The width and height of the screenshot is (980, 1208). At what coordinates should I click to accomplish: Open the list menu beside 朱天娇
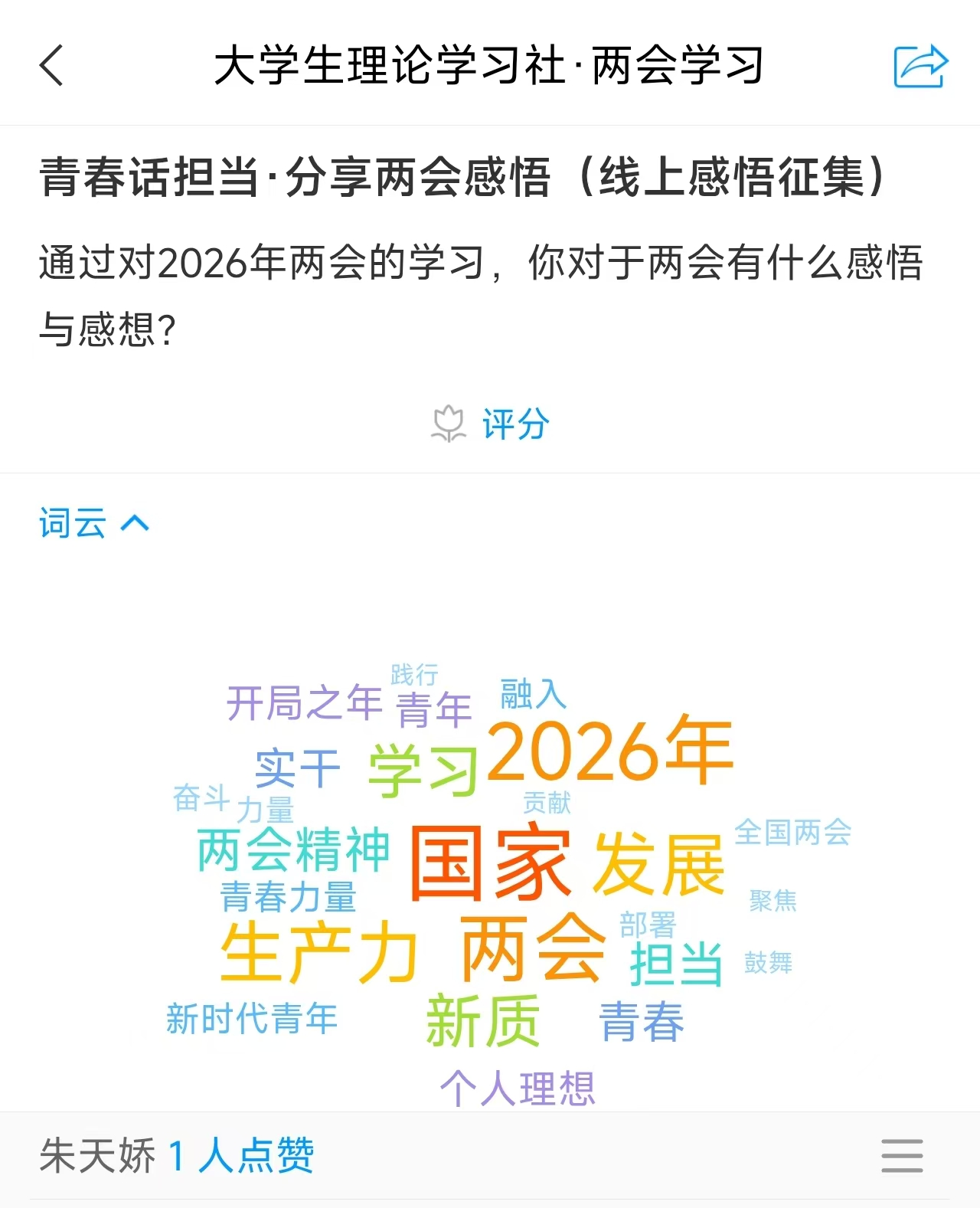point(902,1155)
